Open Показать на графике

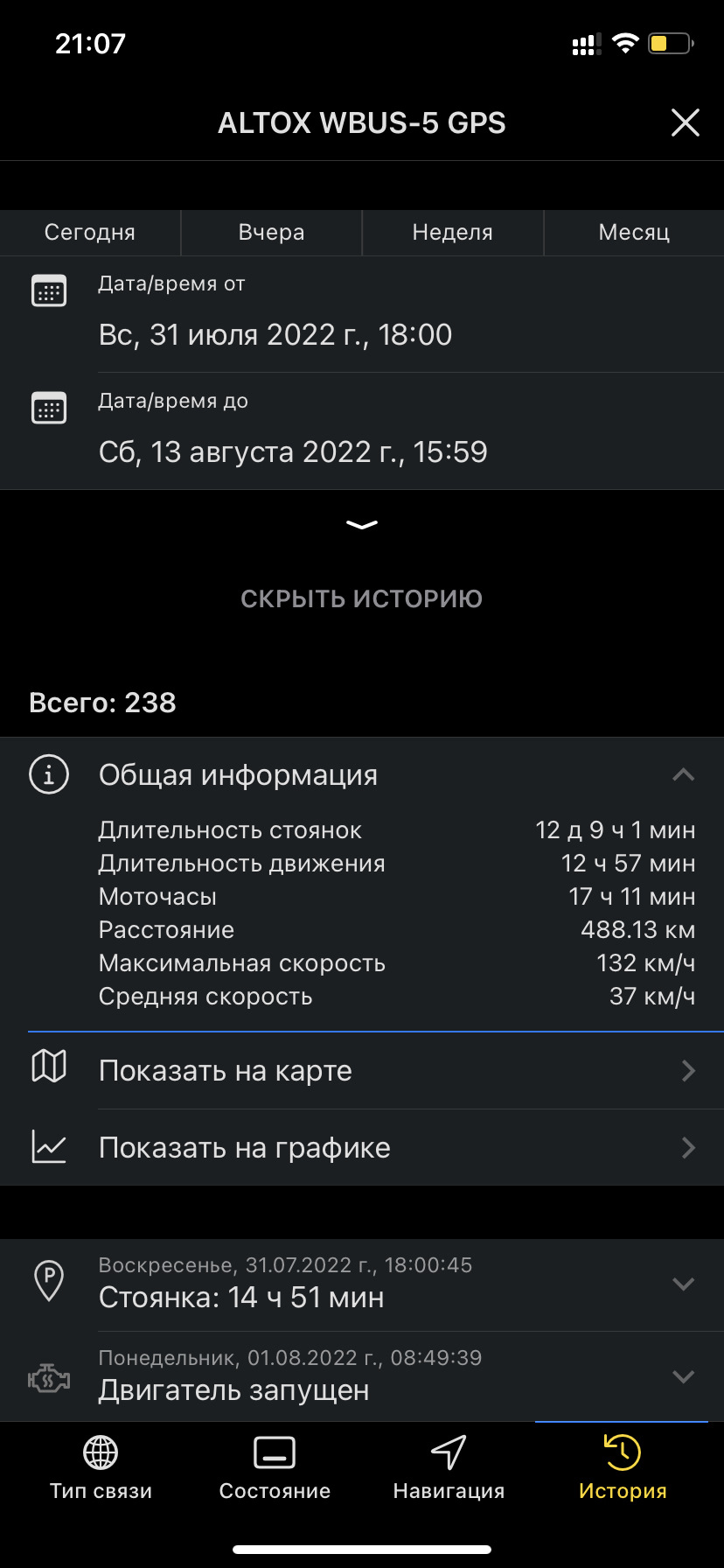(361, 1147)
